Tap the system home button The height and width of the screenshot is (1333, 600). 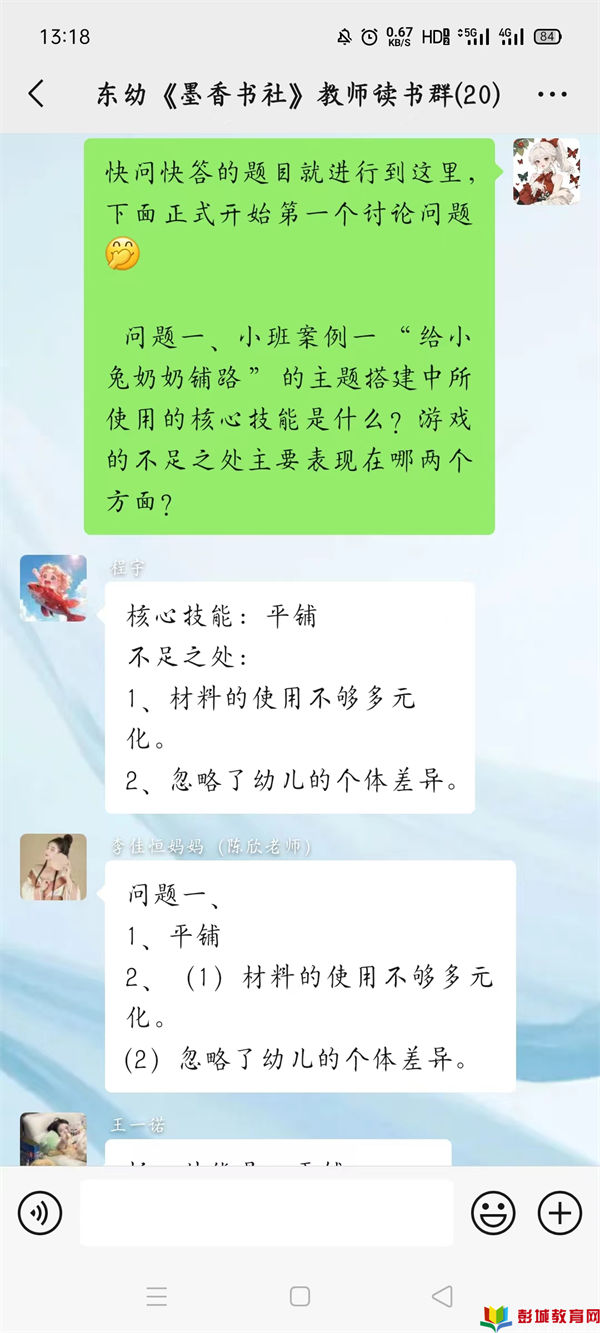pyautogui.click(x=299, y=1296)
